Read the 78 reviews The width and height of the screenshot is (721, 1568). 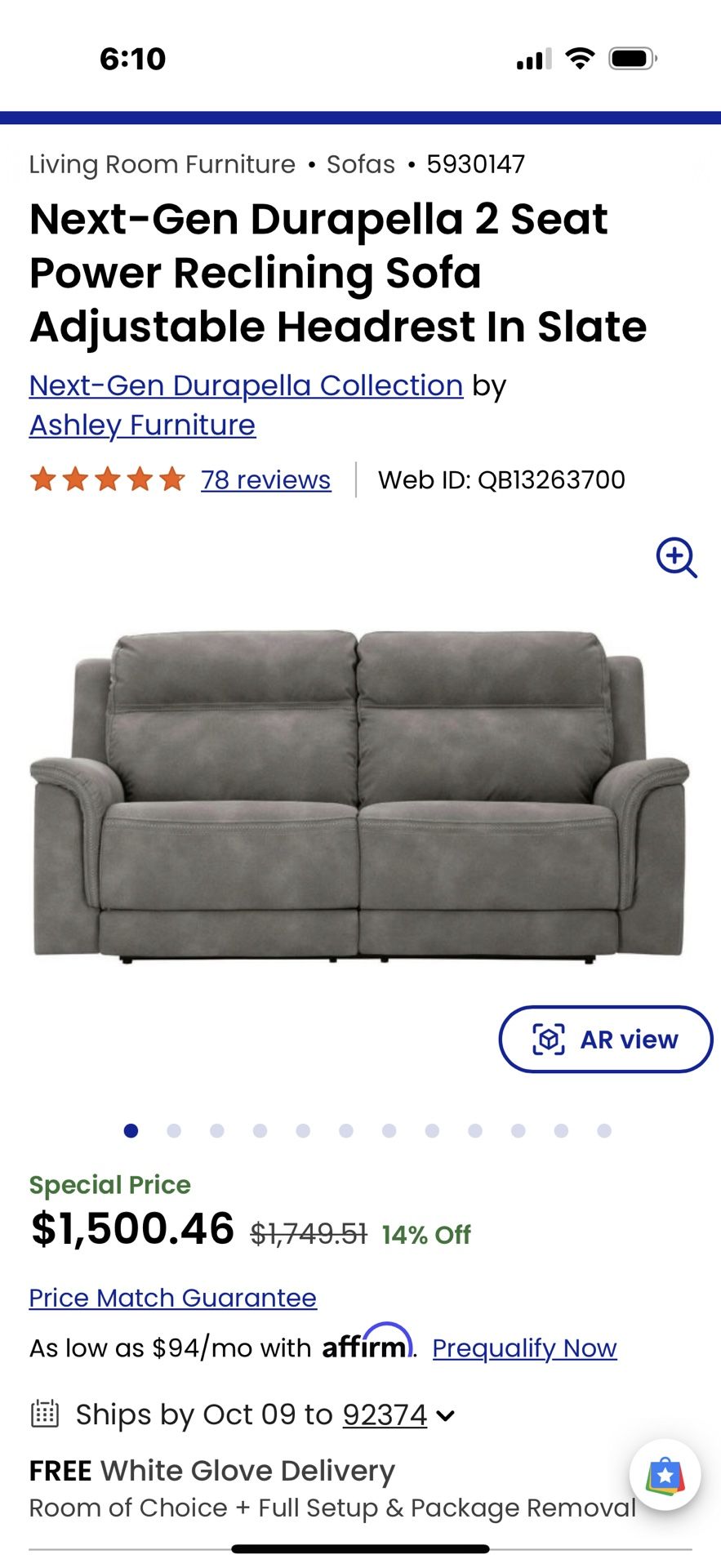265,479
